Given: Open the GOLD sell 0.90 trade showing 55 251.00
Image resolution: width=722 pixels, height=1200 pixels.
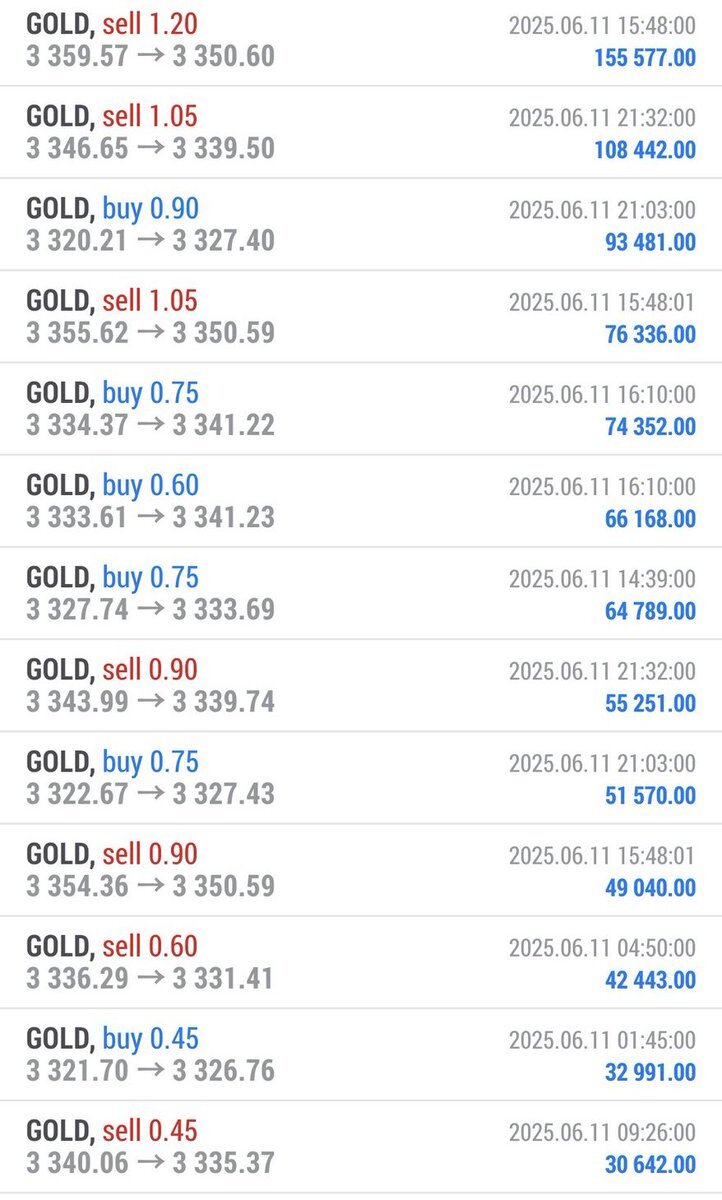Looking at the screenshot, I should (x=361, y=685).
